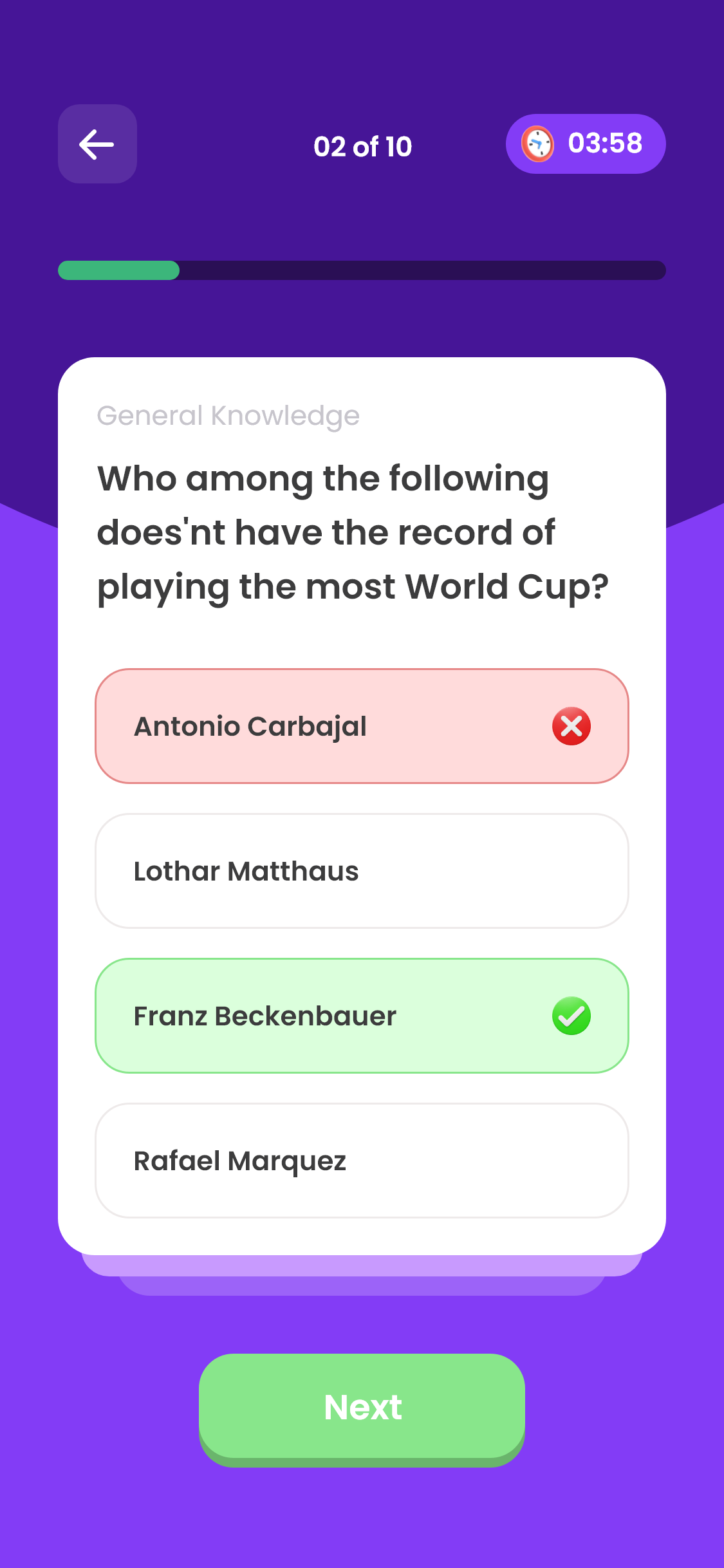Image resolution: width=724 pixels, height=1568 pixels.
Task: Select Rafael Marquez as the answer
Action: point(362,1161)
